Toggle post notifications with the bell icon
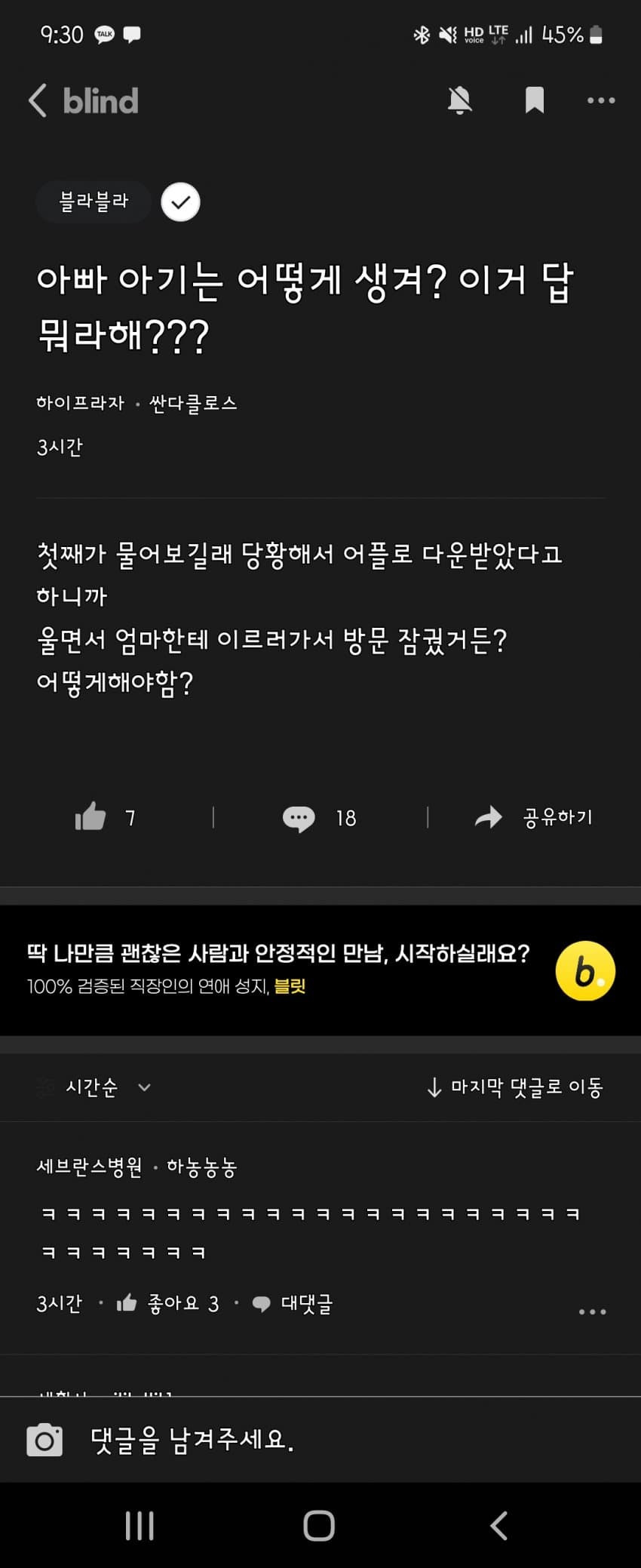641x1568 pixels. [459, 100]
